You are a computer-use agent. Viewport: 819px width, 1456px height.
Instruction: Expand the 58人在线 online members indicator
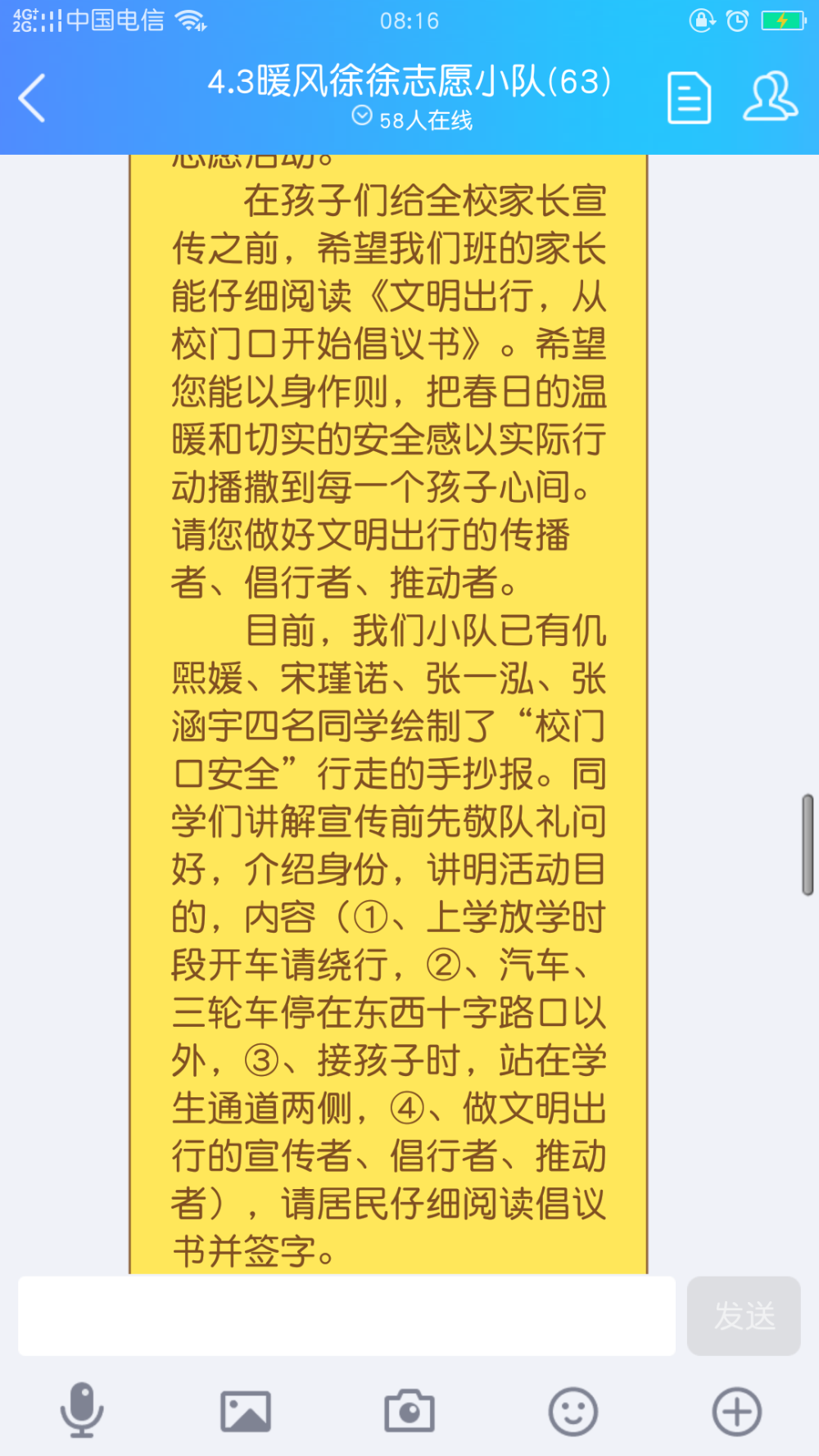tap(413, 120)
